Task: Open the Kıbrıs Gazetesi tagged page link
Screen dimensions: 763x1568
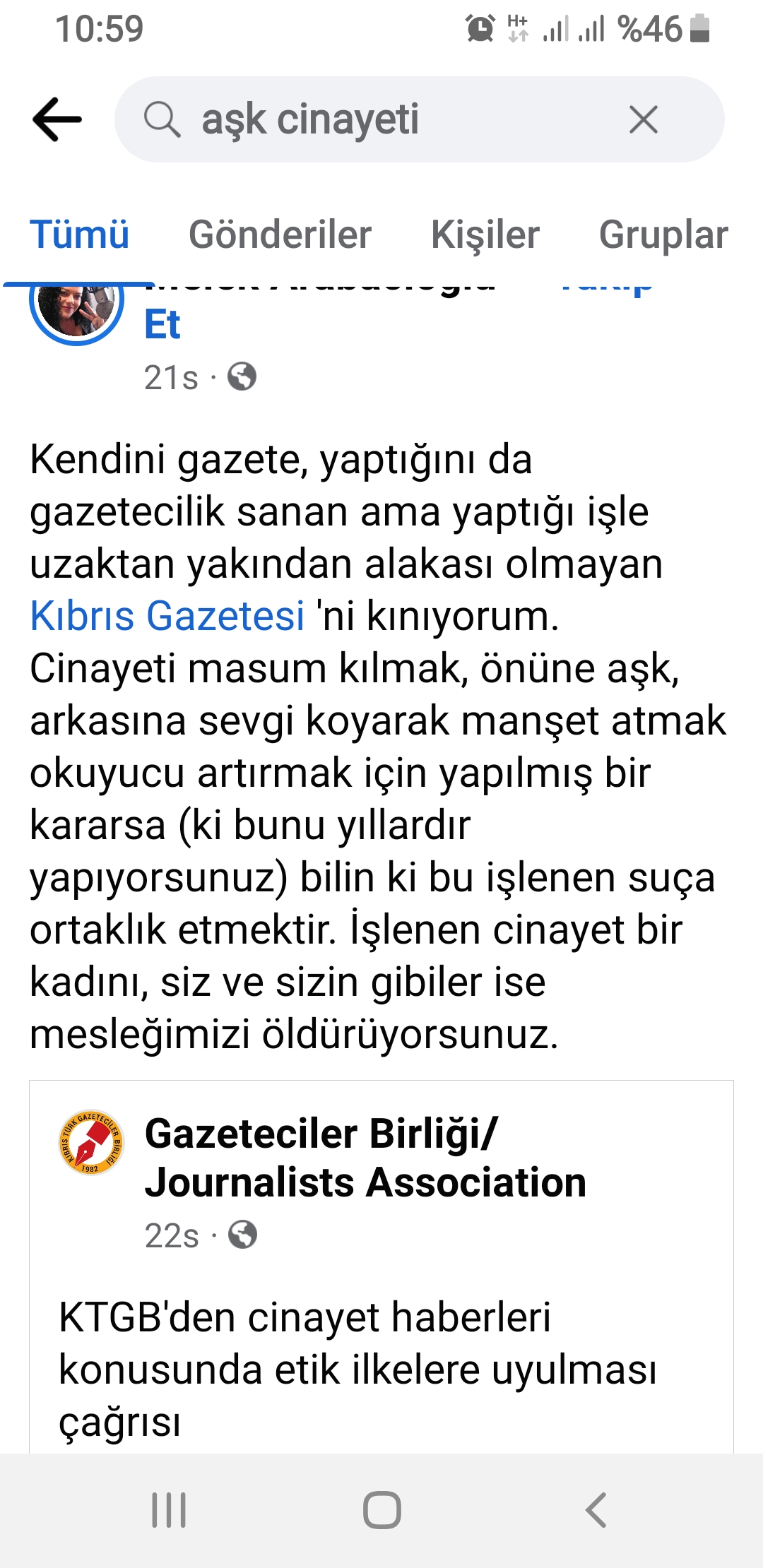Action: click(x=167, y=616)
